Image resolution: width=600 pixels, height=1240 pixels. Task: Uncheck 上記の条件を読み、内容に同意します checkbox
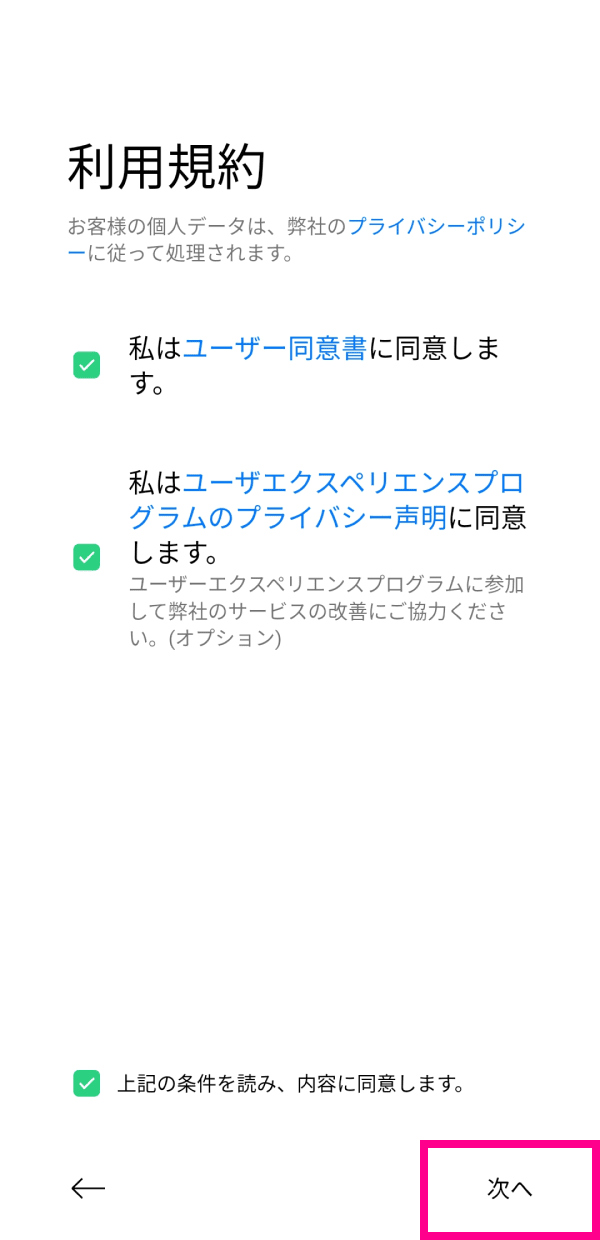[87, 1083]
